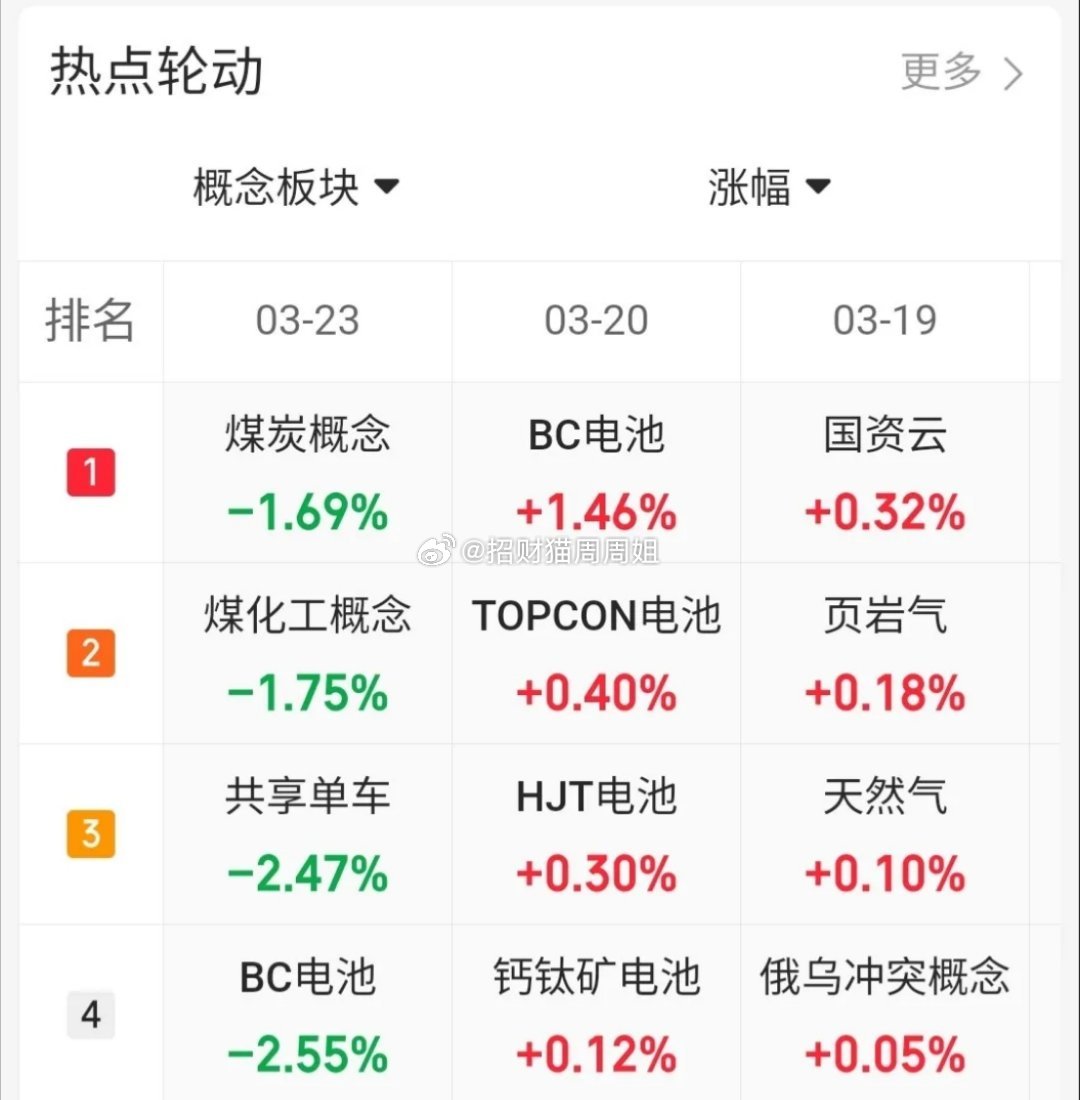Viewport: 1080px width, 1100px height.
Task: Click the HJT电池 sector name
Action: point(594,796)
